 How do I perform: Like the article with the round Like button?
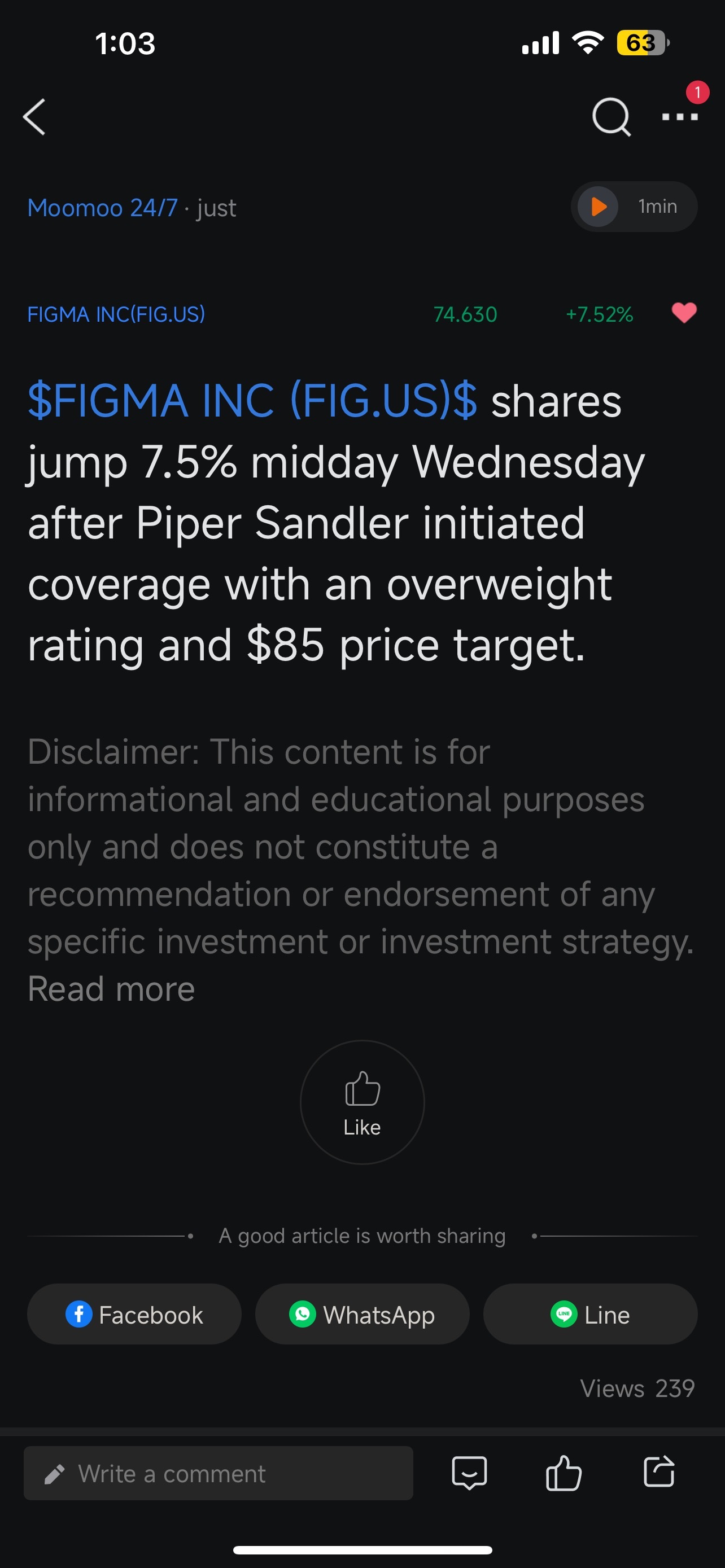pos(362,1102)
